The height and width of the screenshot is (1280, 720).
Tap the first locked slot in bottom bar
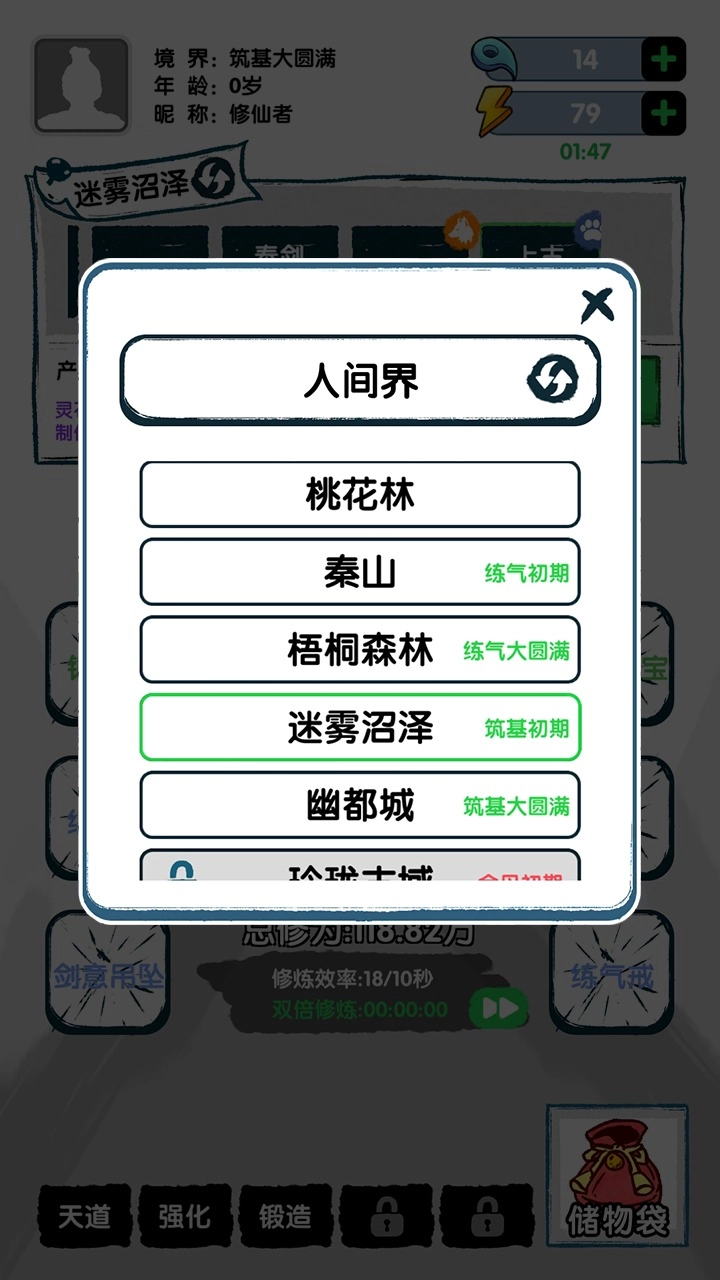(386, 1216)
